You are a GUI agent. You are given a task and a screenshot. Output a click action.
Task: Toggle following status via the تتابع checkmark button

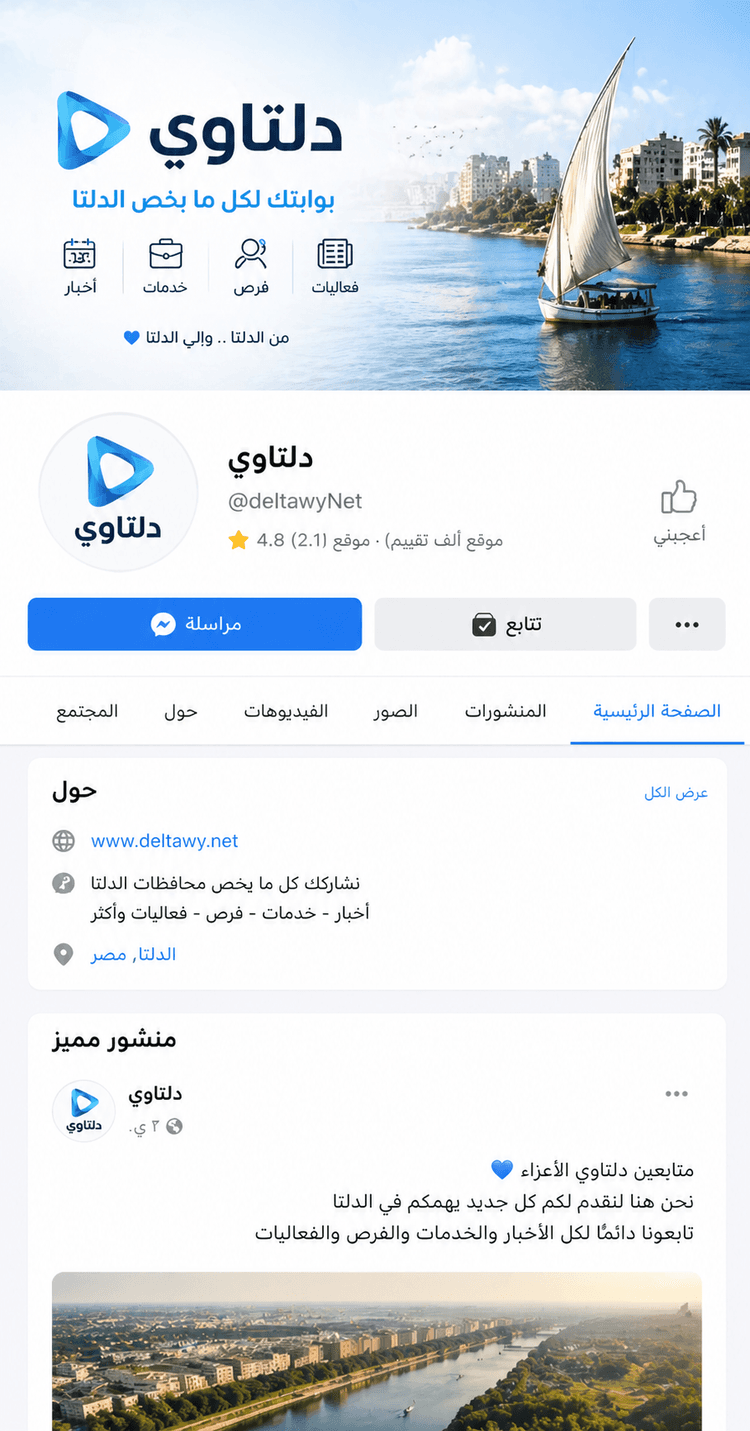click(505, 623)
